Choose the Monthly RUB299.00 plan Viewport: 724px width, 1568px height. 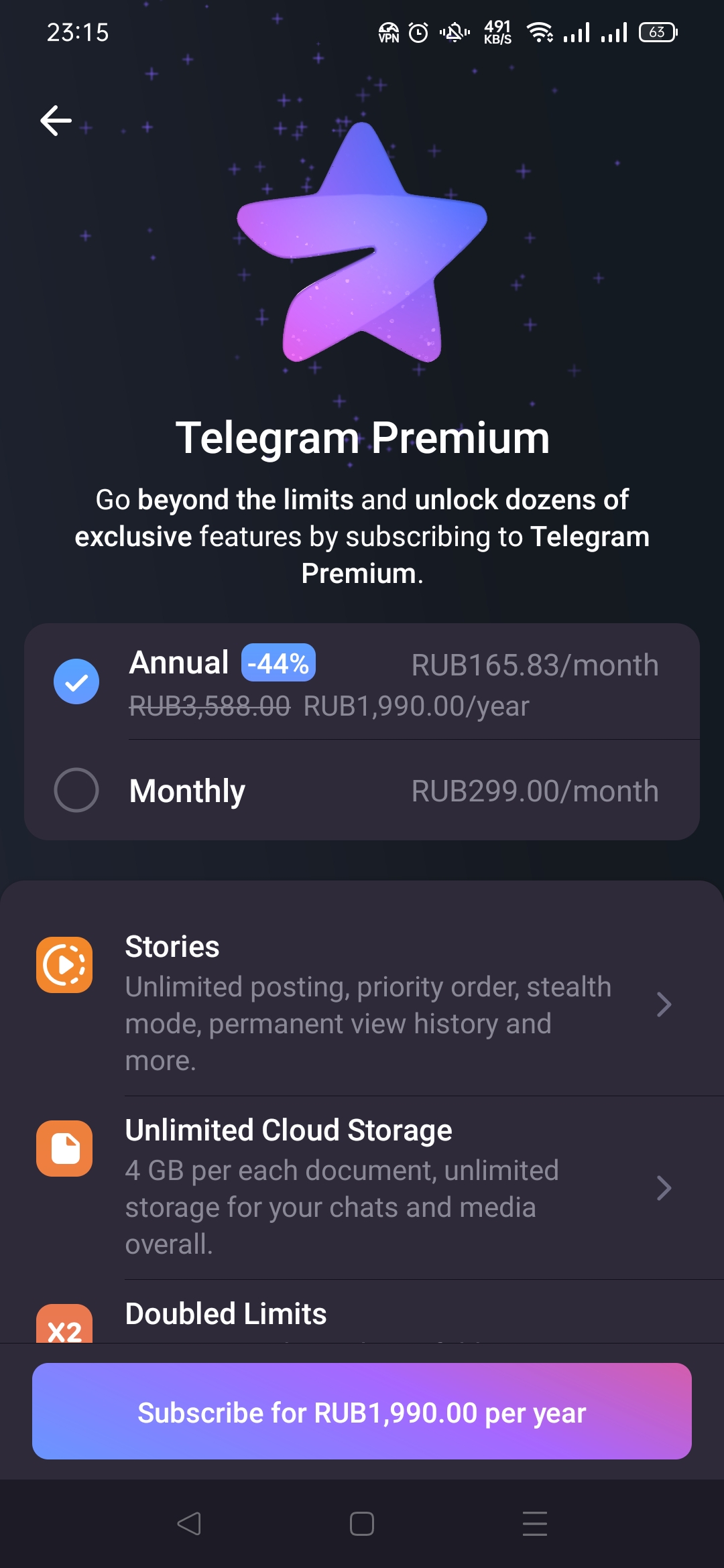point(362,791)
